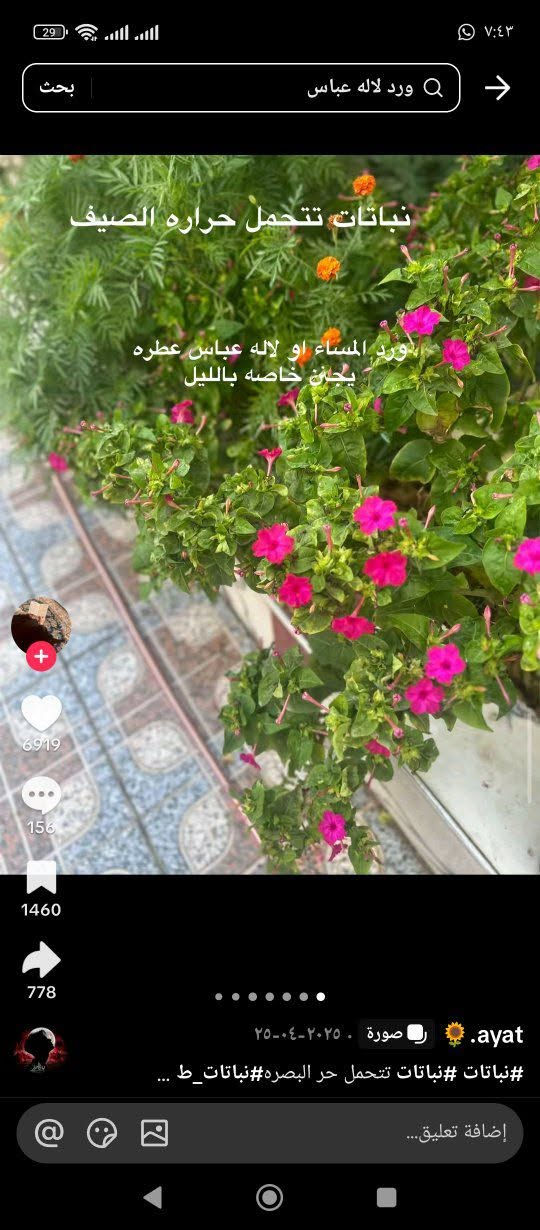Attach an image to the comment
This screenshot has width=540, height=1230.
[154, 1133]
